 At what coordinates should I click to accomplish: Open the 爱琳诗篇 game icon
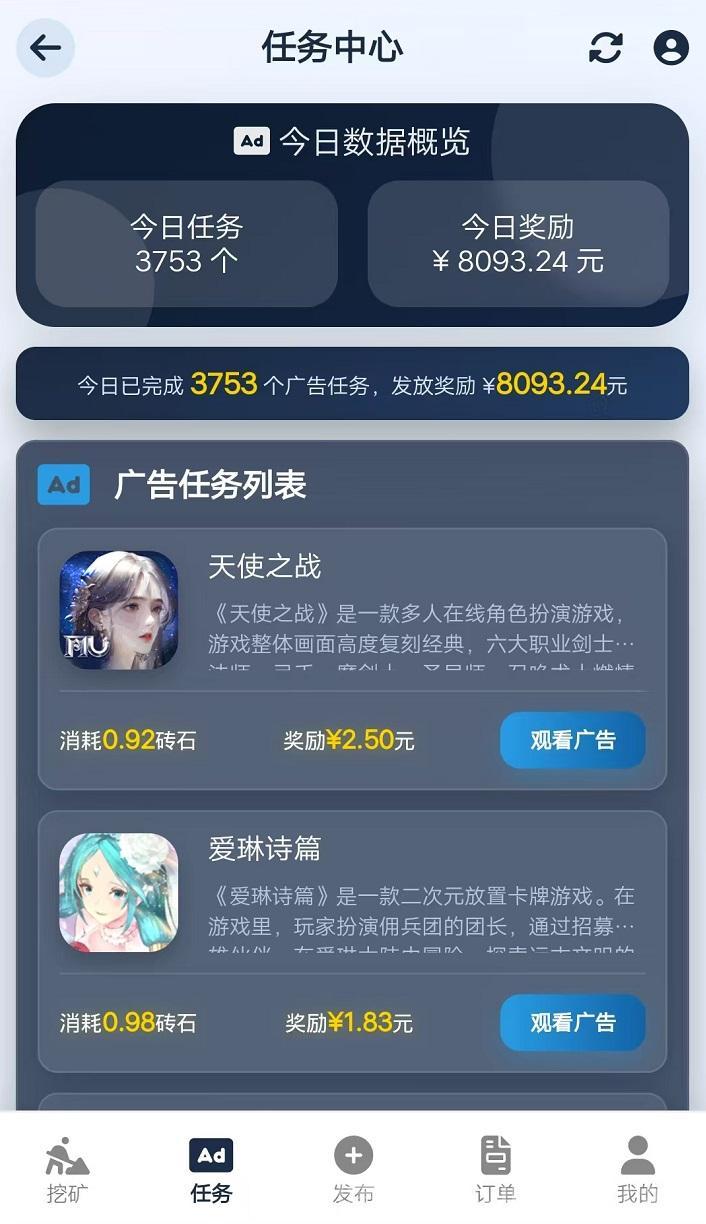point(118,893)
